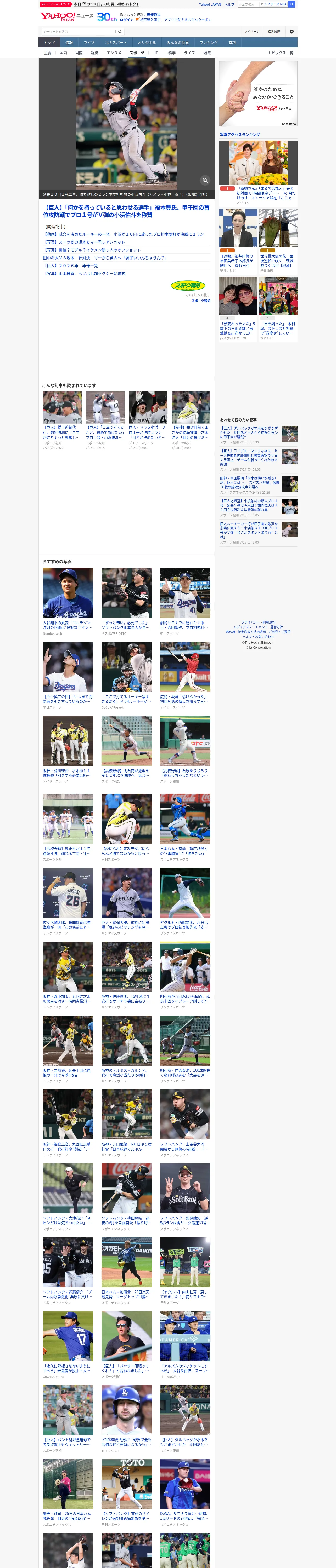This screenshot has height=1568, width=336.
Task: Switch to the ランキング tab
Action: coord(209,43)
